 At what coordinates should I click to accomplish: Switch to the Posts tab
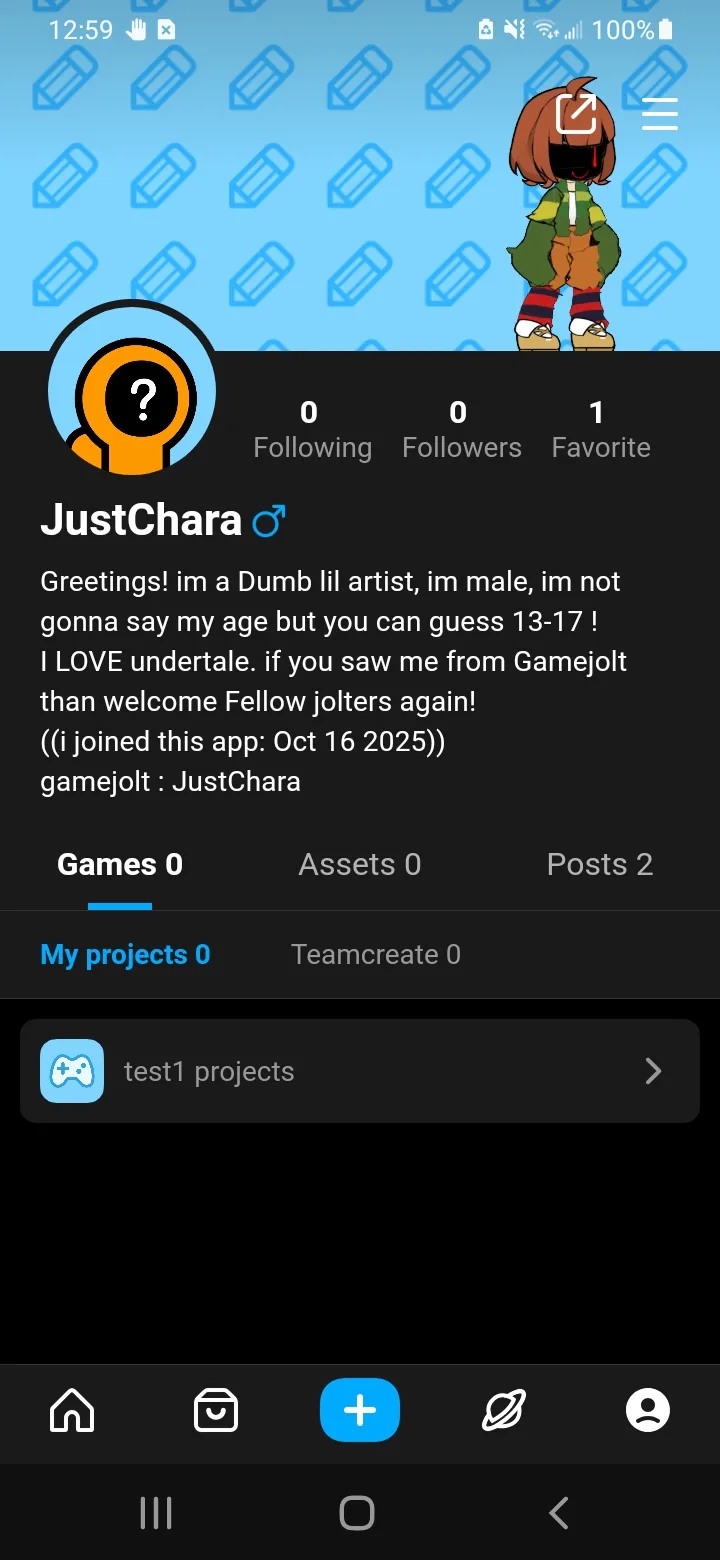(599, 865)
